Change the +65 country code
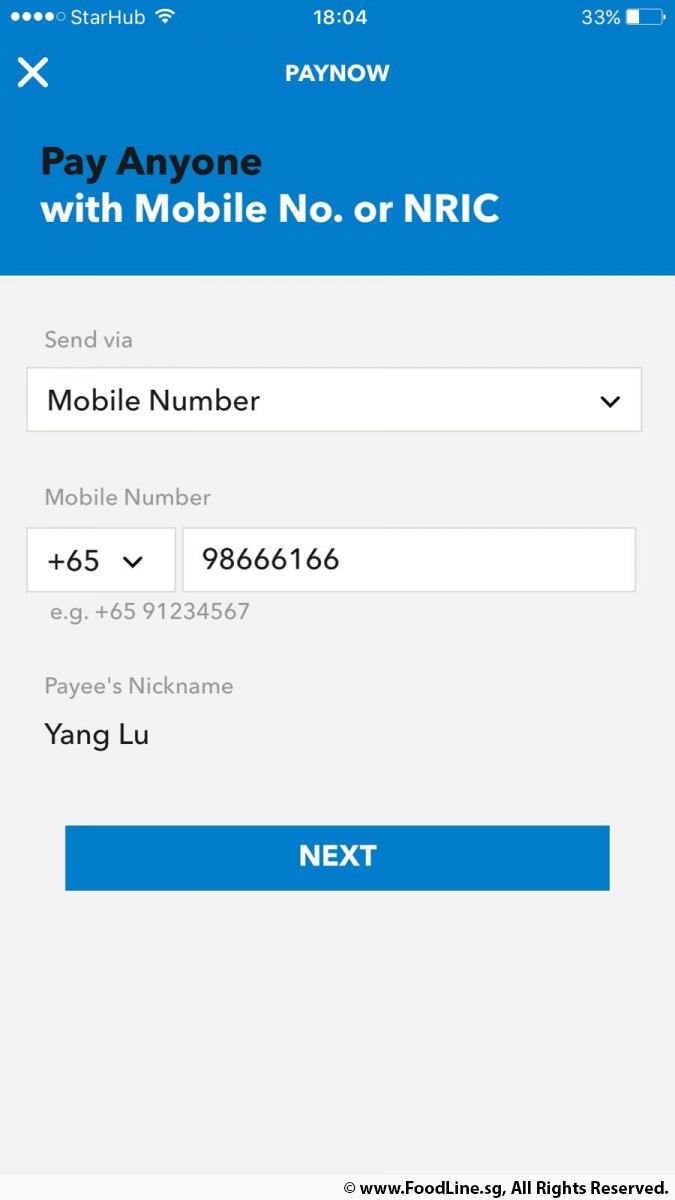This screenshot has height=1200, width=675. pos(101,560)
